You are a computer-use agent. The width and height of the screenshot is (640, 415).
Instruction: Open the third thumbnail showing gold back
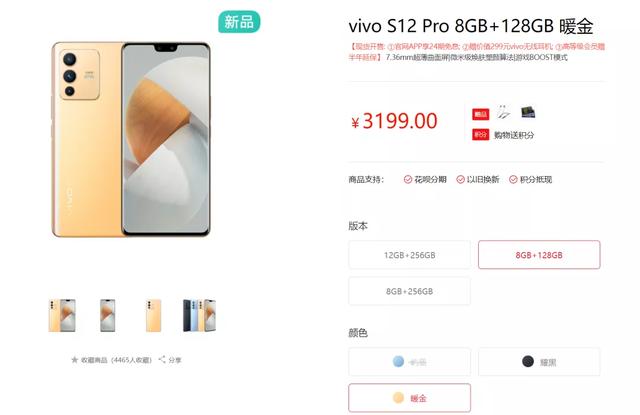[153, 314]
